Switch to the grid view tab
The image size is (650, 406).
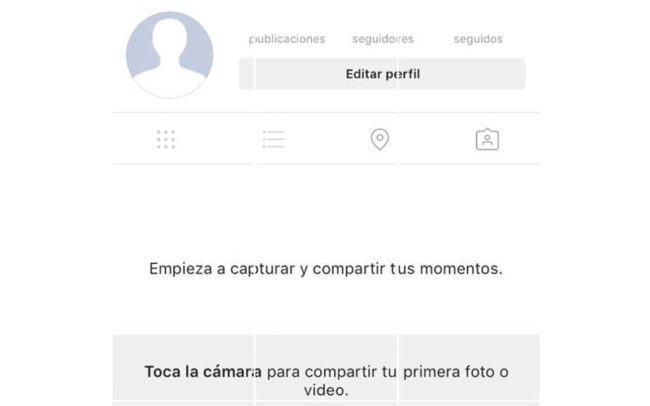166,140
